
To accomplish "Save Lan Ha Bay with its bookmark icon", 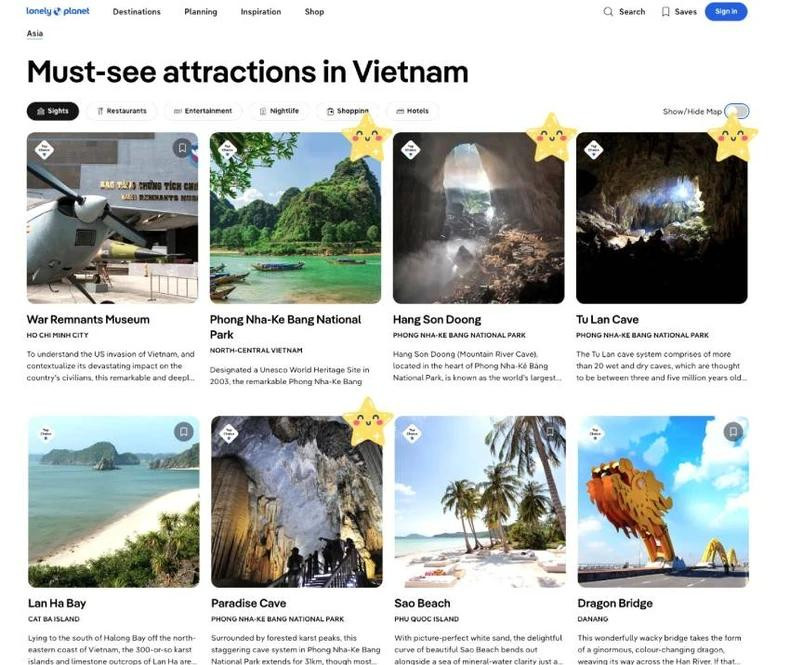I will point(183,432).
